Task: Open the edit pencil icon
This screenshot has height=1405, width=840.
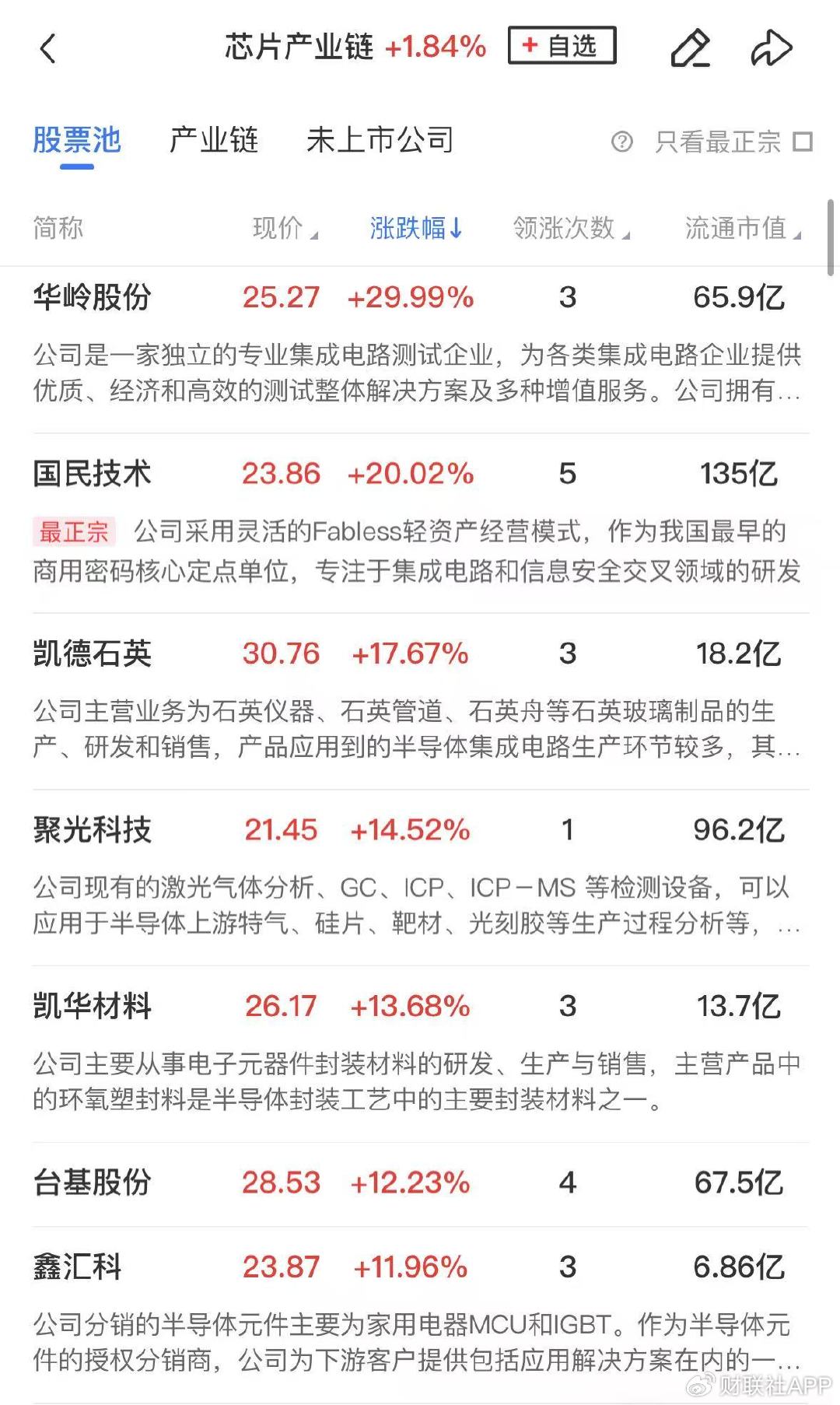Action: (691, 47)
